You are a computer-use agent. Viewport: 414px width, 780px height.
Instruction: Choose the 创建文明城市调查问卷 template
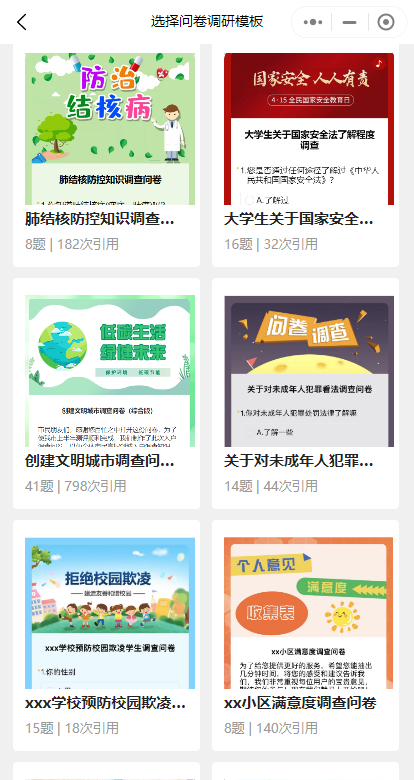[106, 393]
